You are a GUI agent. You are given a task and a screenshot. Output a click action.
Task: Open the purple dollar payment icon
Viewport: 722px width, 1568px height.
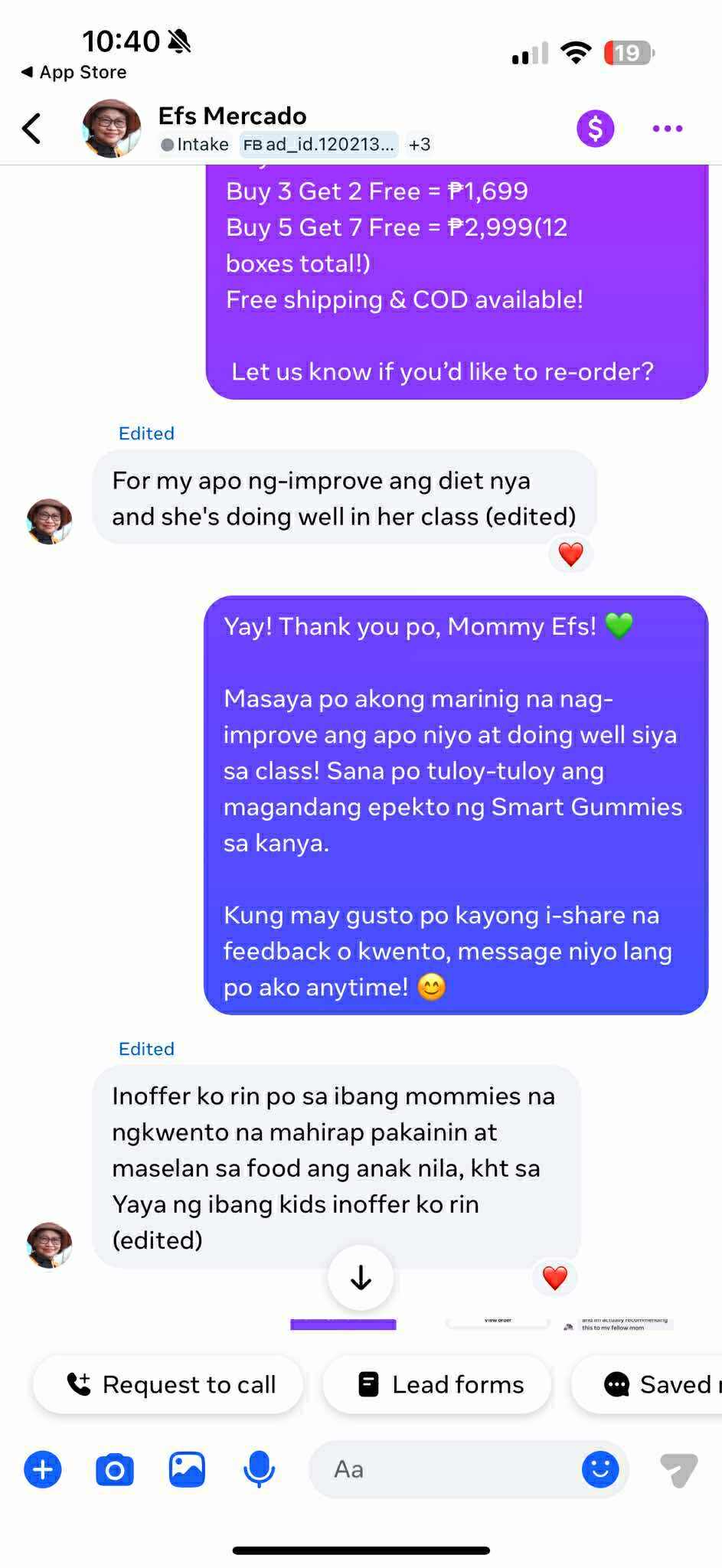point(595,129)
